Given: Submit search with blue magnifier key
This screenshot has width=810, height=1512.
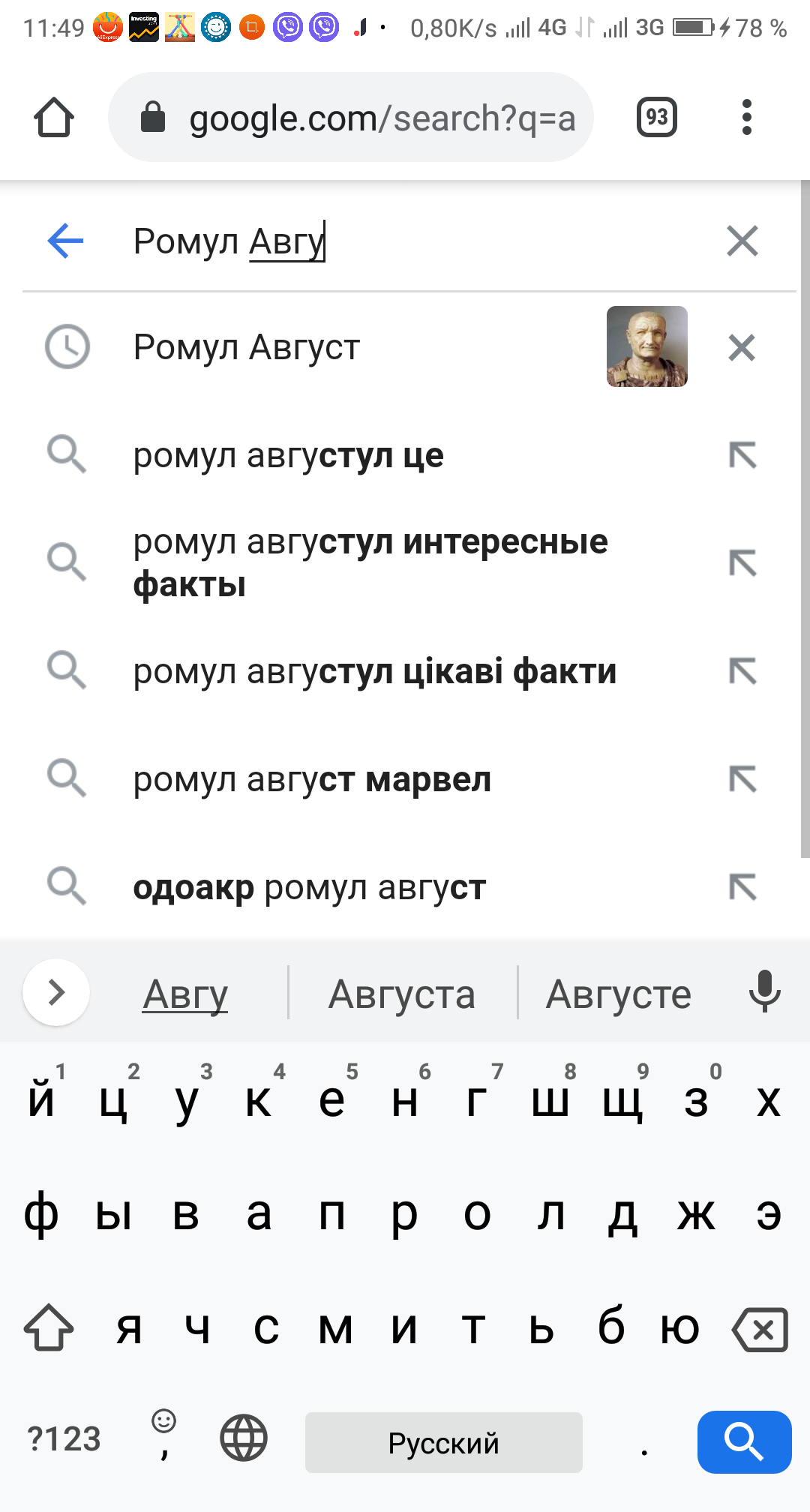Looking at the screenshot, I should pyautogui.click(x=743, y=1441).
